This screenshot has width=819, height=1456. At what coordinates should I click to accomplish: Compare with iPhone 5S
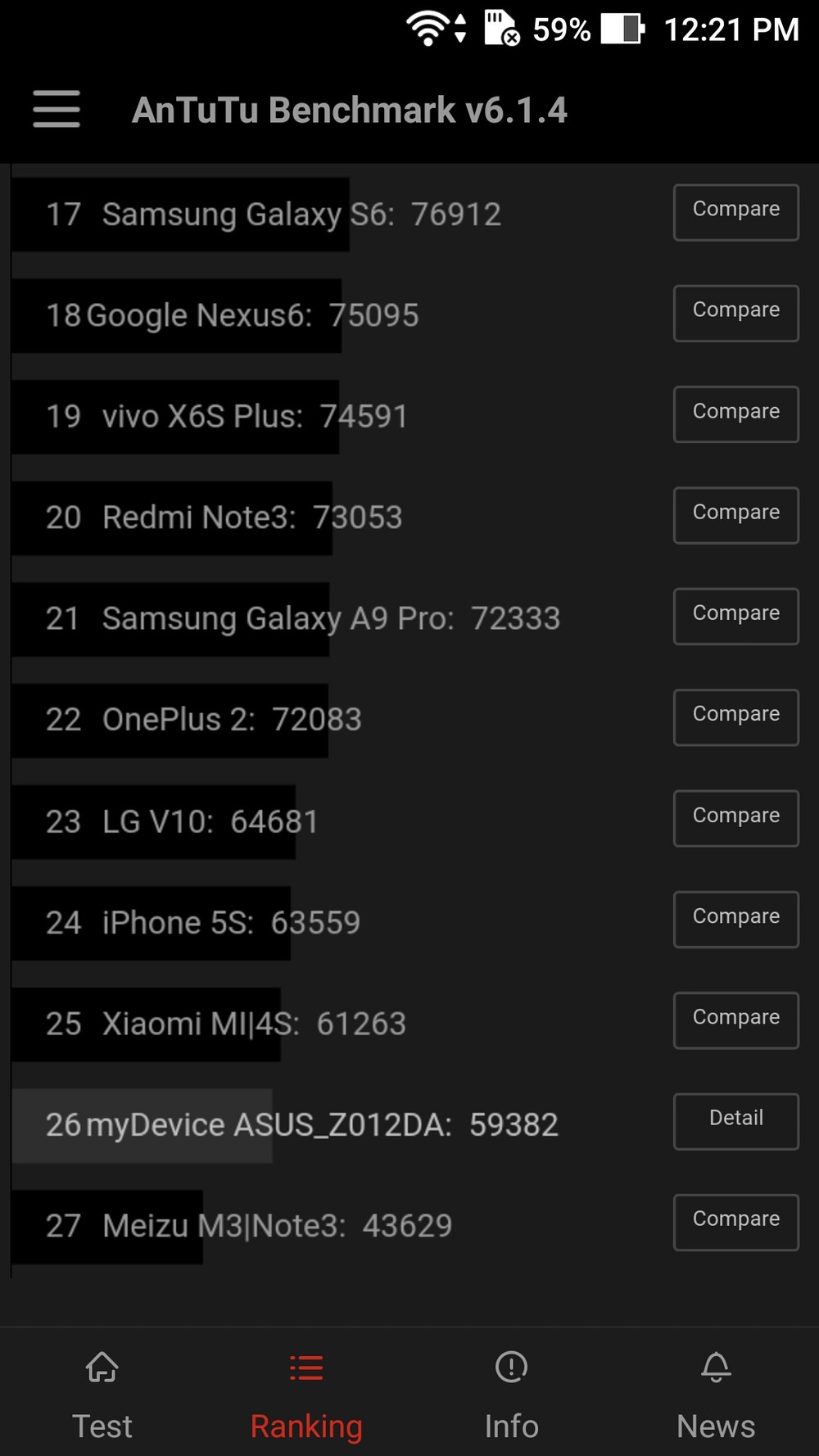[735, 919]
